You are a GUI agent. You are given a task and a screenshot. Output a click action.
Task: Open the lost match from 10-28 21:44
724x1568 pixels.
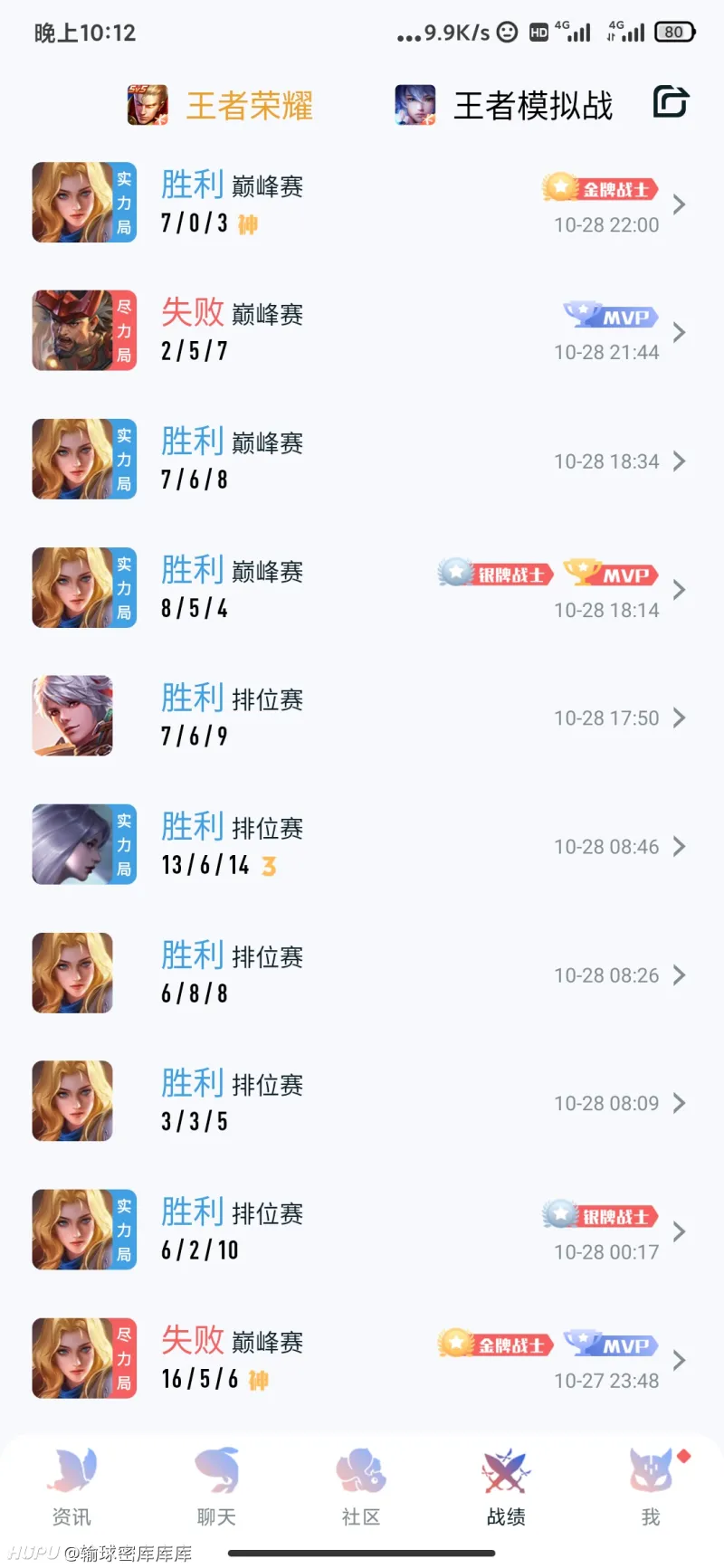coord(362,331)
